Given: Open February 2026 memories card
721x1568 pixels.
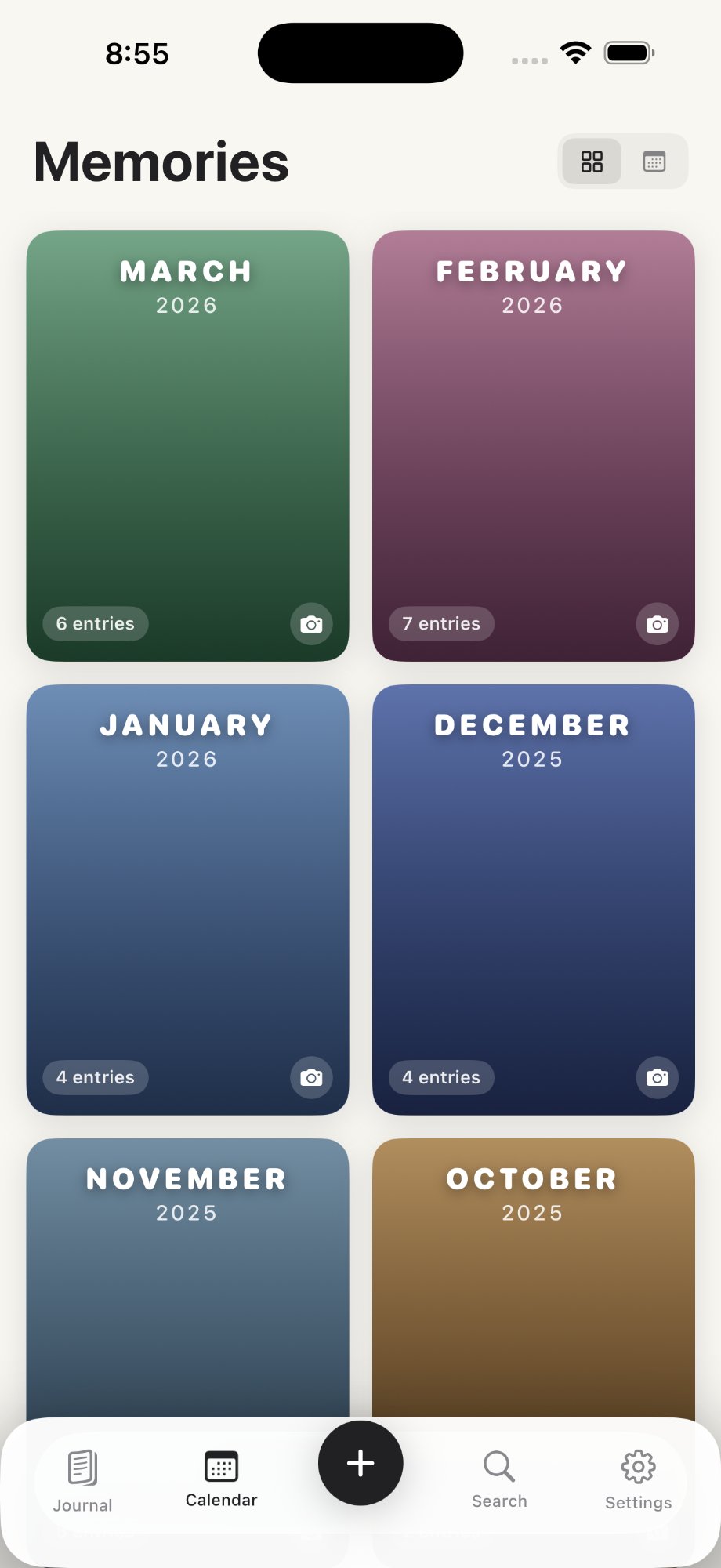Looking at the screenshot, I should click(x=533, y=445).
